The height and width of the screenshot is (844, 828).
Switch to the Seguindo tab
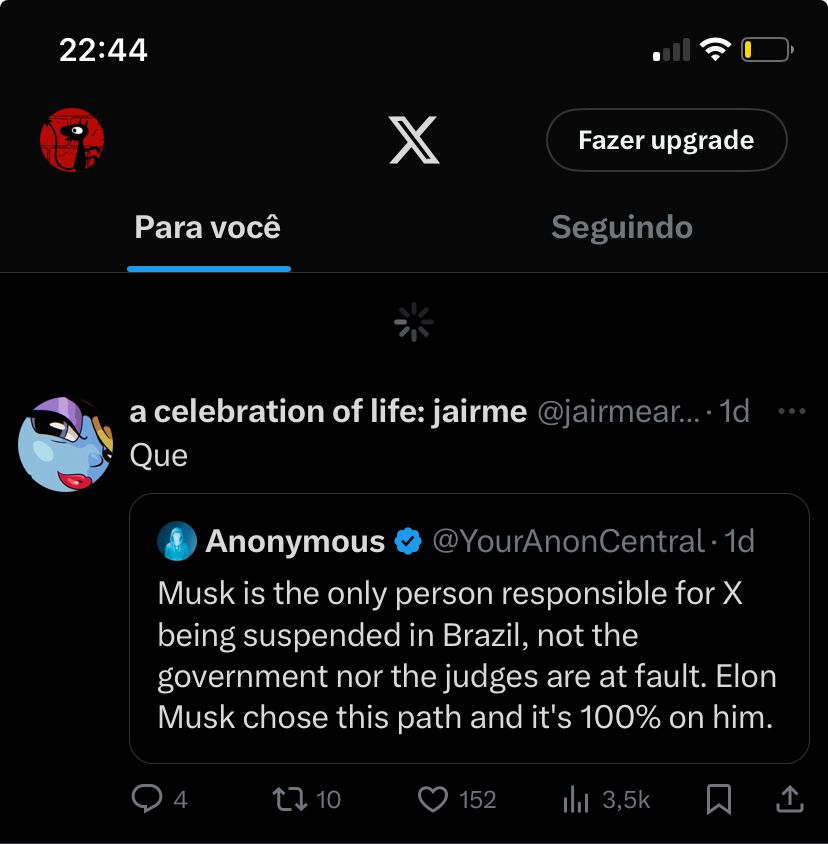pyautogui.click(x=621, y=228)
